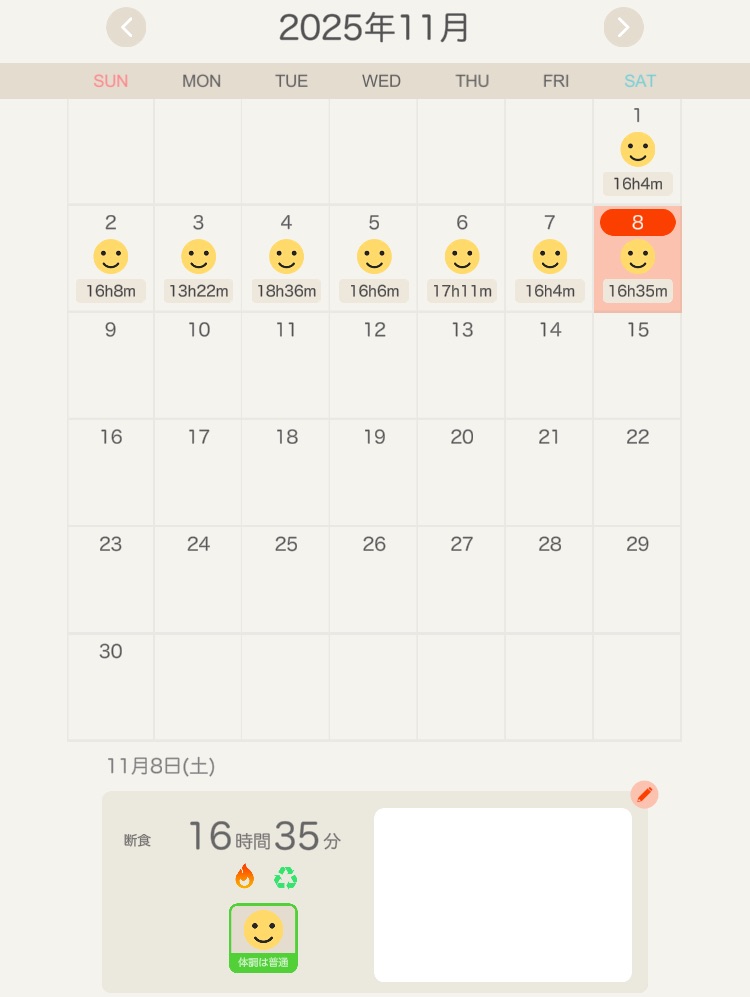Screen dimensions: 750x997
Task: Select November 20 on the calendar
Action: coord(461,473)
